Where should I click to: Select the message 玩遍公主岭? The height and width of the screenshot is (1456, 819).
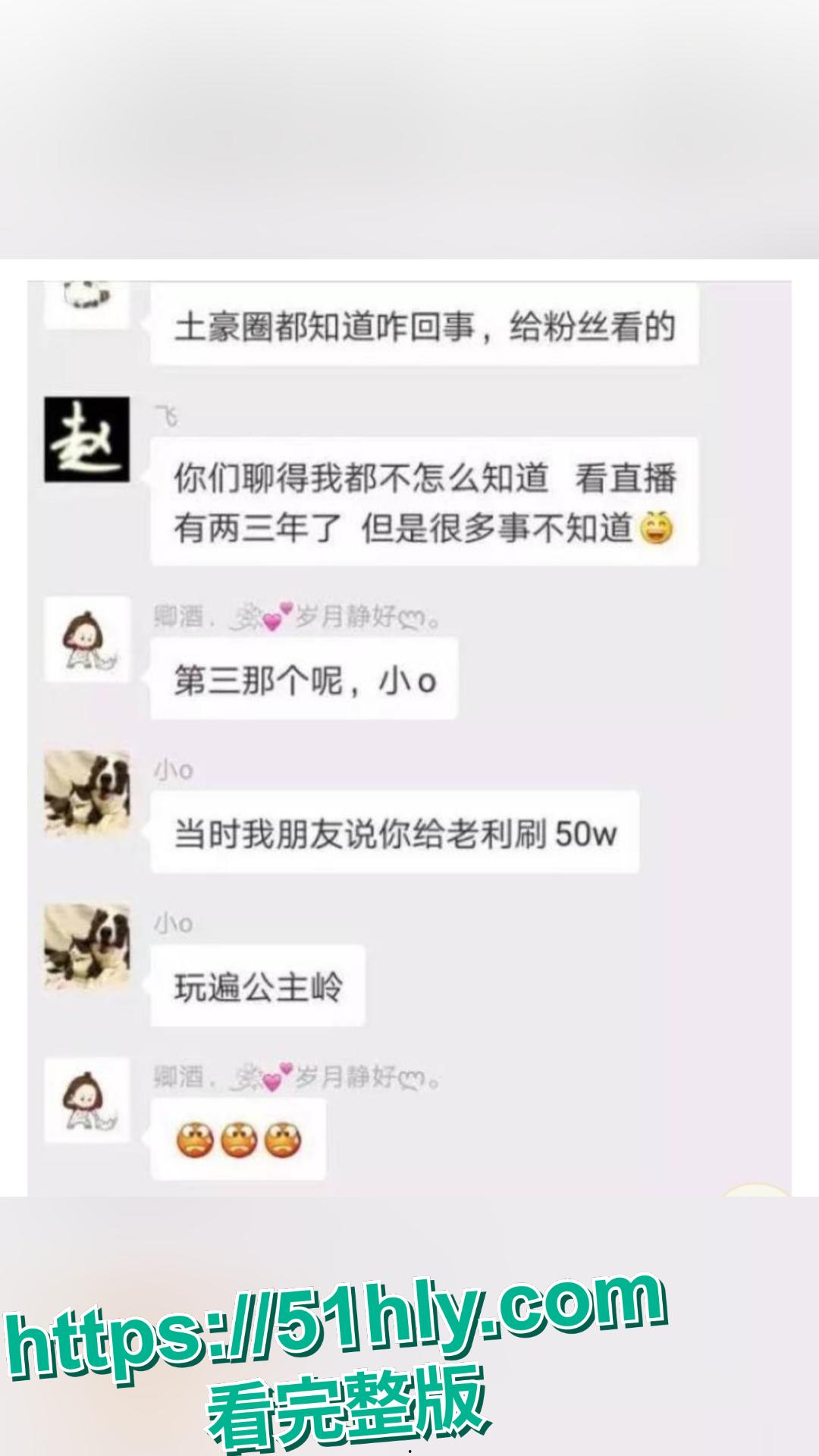click(258, 984)
